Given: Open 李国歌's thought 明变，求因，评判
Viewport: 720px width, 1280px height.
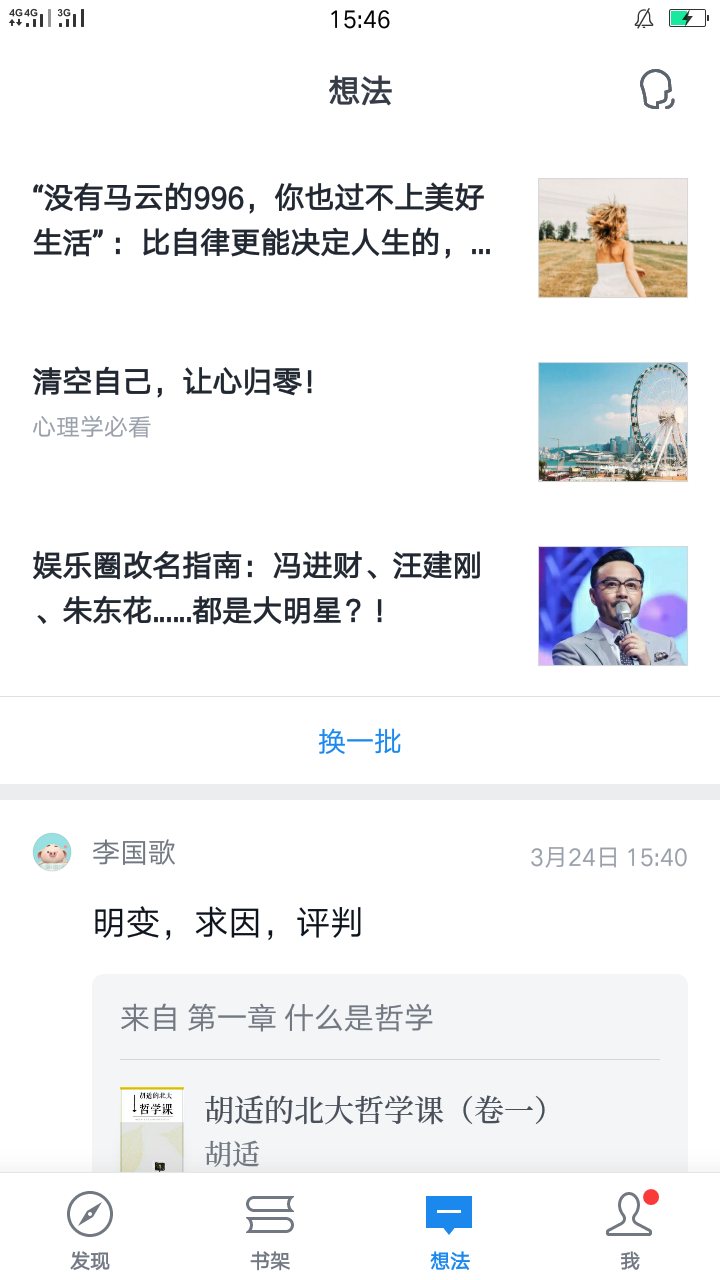Looking at the screenshot, I should 228,923.
